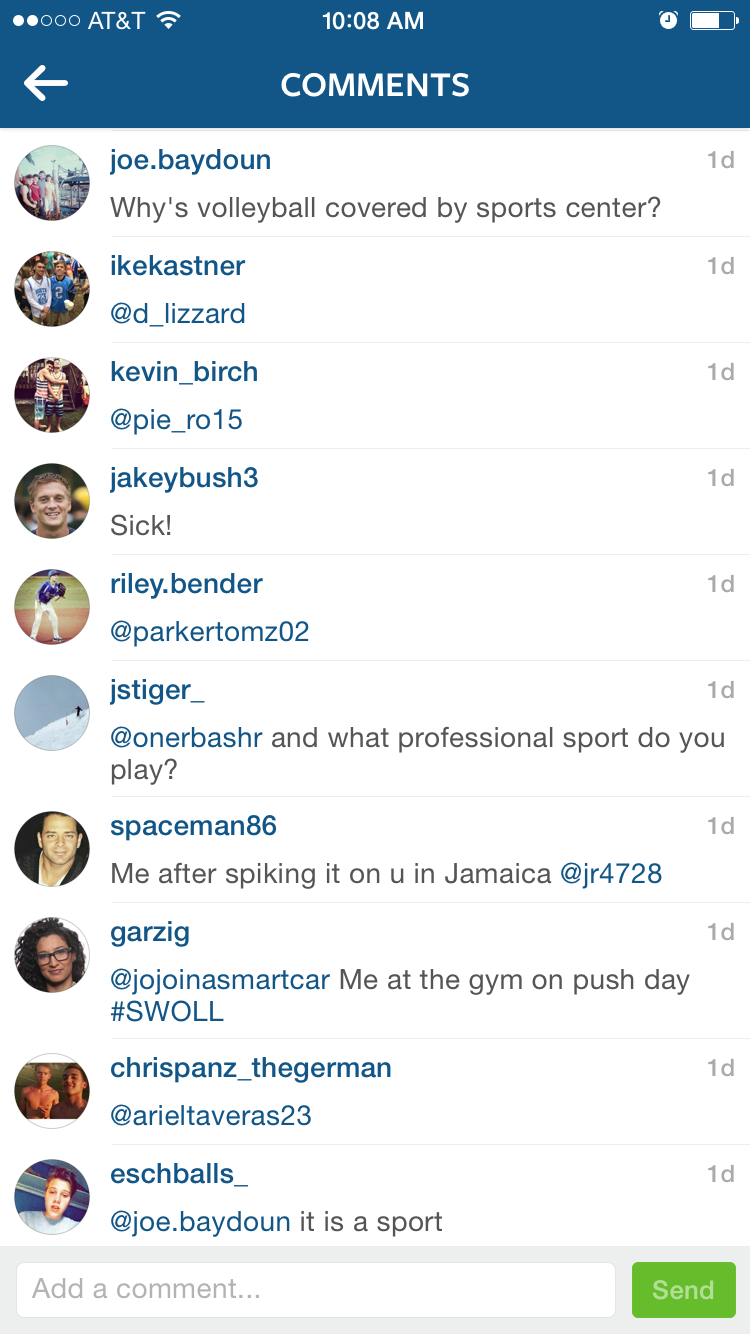Open the @arieltaveras23 mention
The height and width of the screenshot is (1334, 750).
[x=210, y=1116]
